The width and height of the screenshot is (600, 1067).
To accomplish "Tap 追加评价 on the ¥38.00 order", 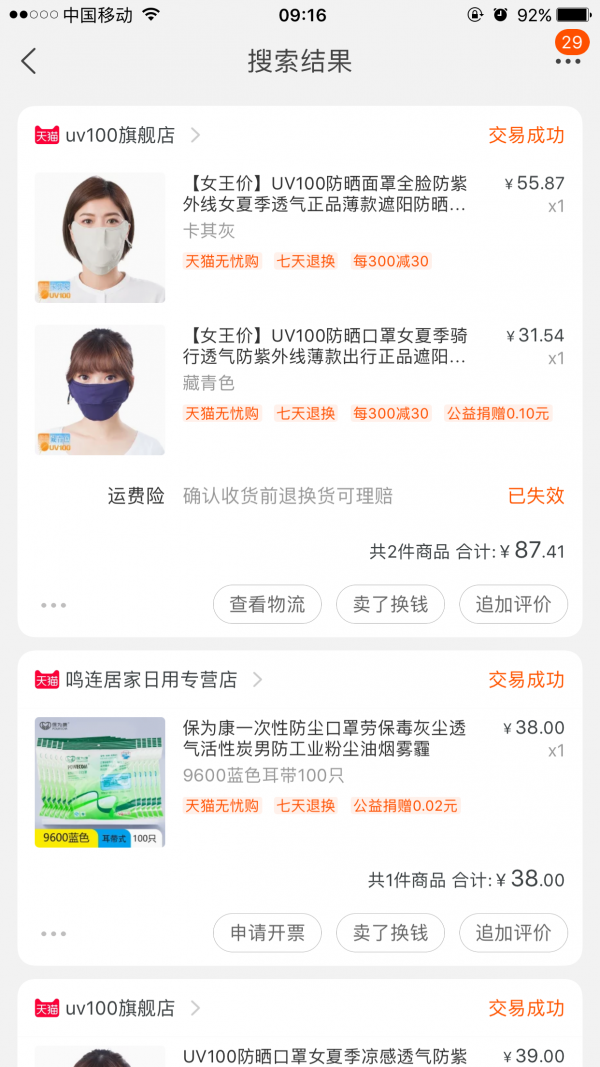I will 513,932.
